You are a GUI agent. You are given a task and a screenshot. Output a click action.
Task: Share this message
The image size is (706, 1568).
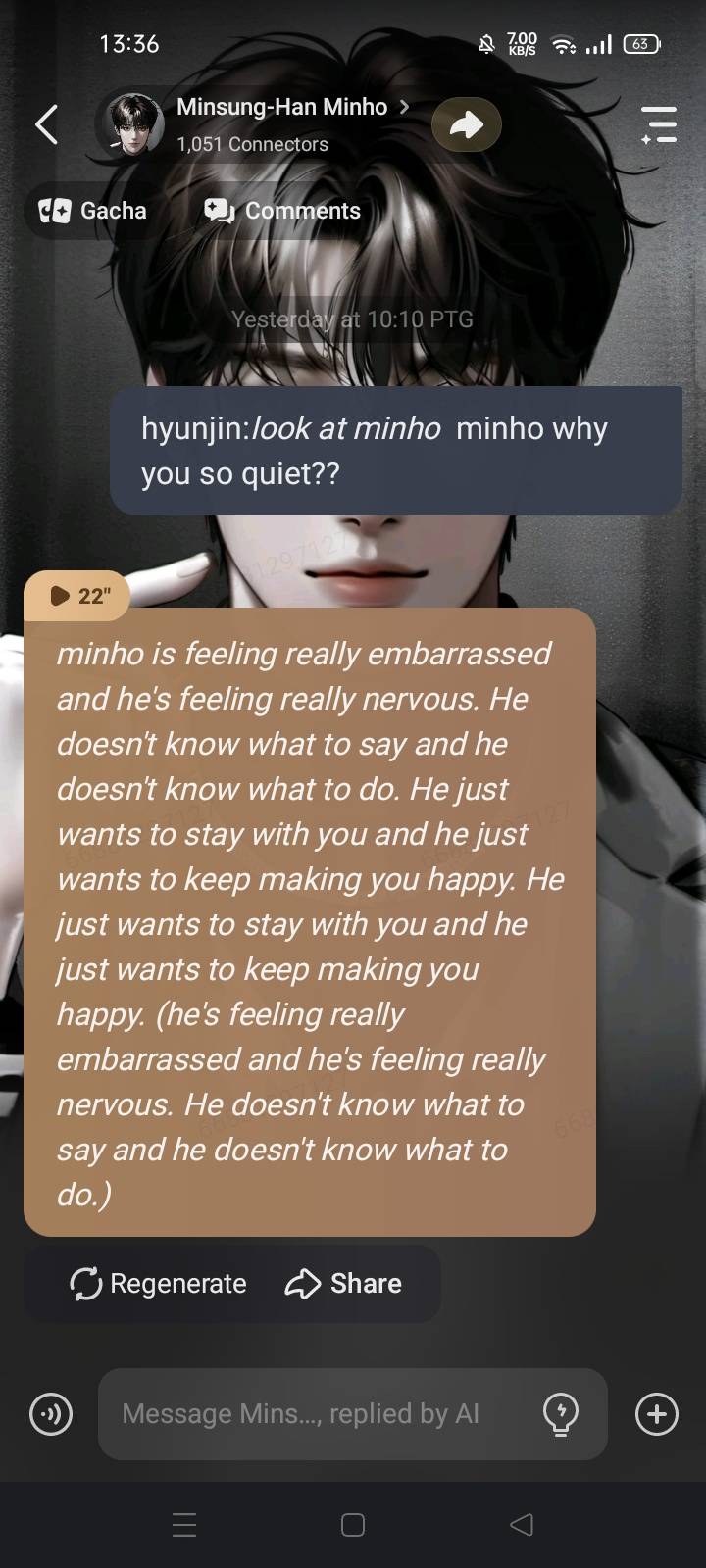pyautogui.click(x=343, y=1284)
